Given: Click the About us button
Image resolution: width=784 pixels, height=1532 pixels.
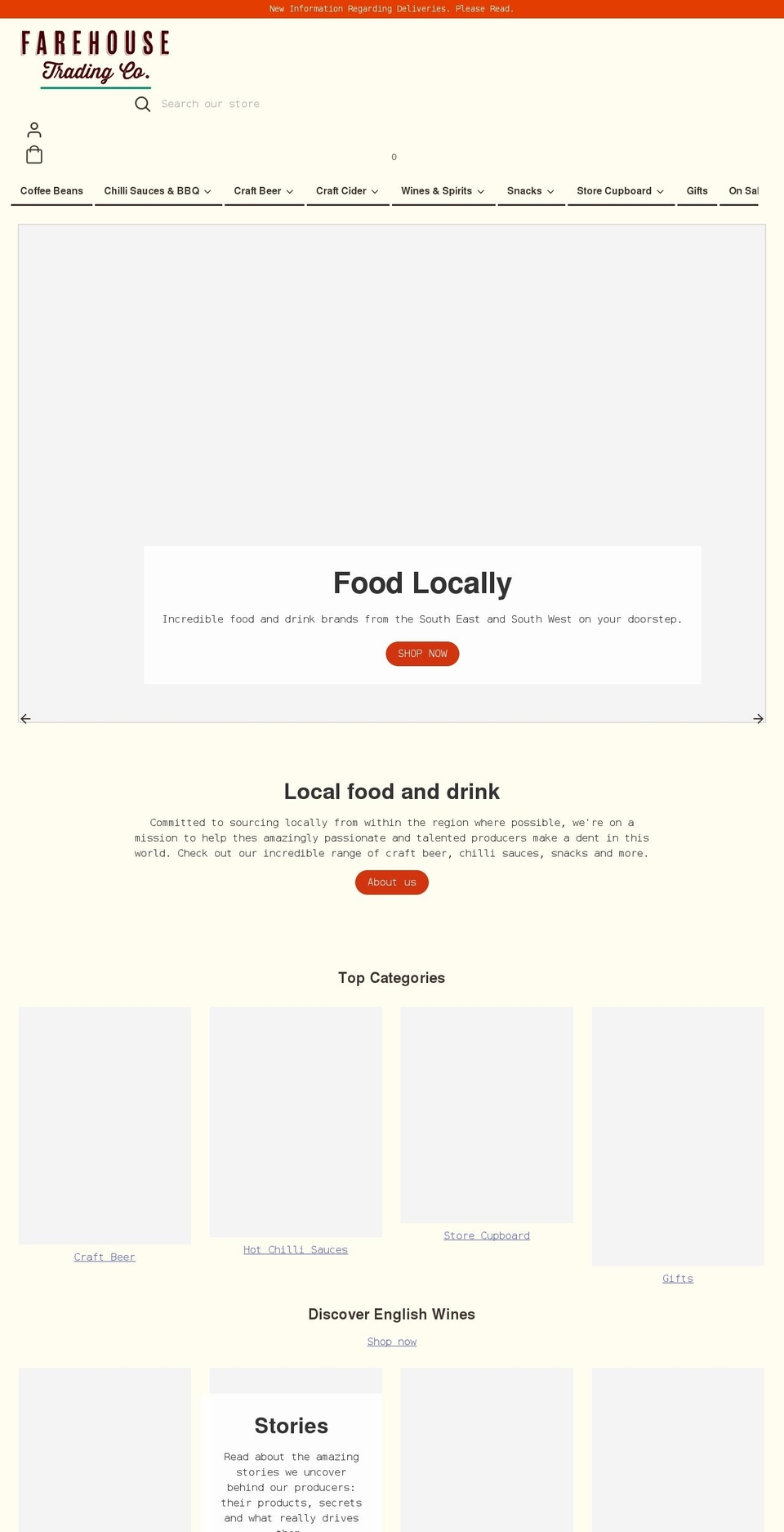Looking at the screenshot, I should [391, 882].
